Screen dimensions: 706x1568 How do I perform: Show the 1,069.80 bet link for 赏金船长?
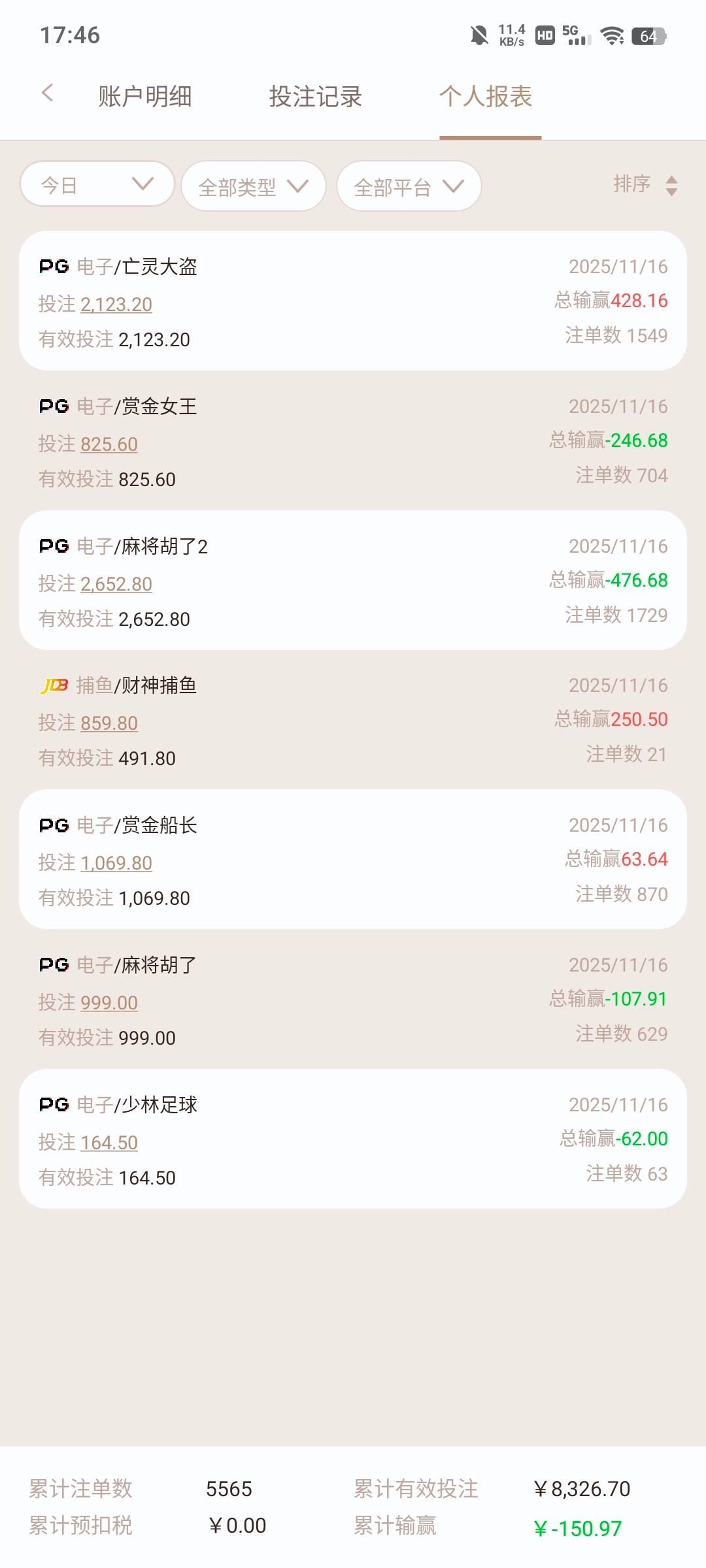116,863
